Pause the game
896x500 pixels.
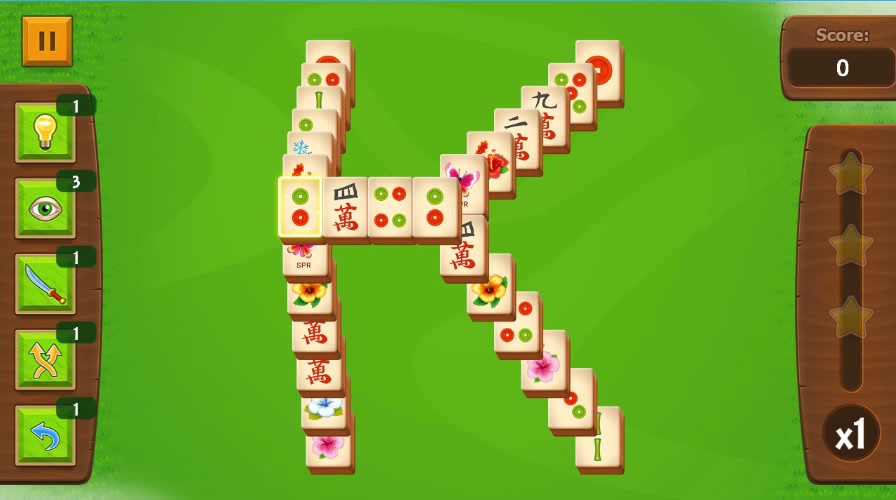point(47,41)
